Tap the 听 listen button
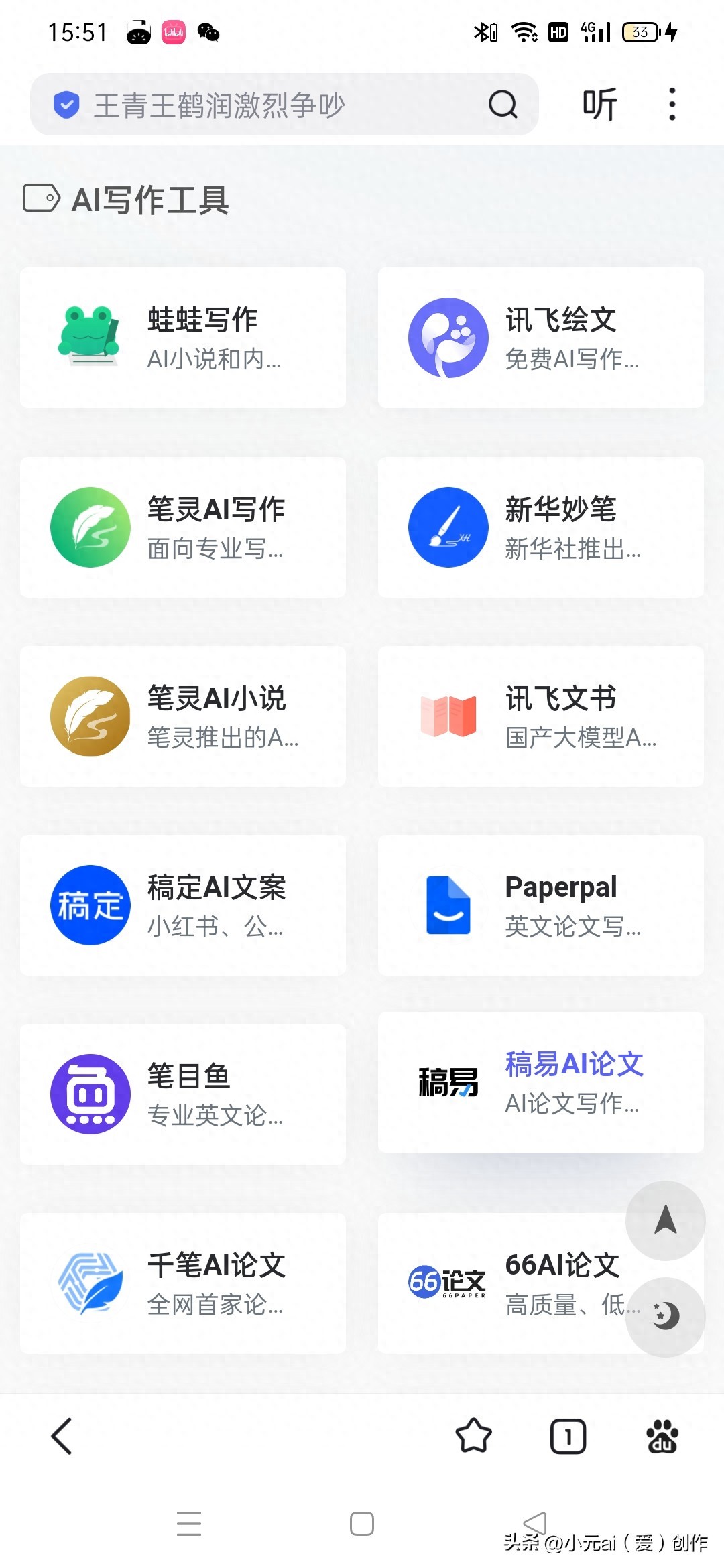The width and height of the screenshot is (724, 1568). (x=599, y=105)
